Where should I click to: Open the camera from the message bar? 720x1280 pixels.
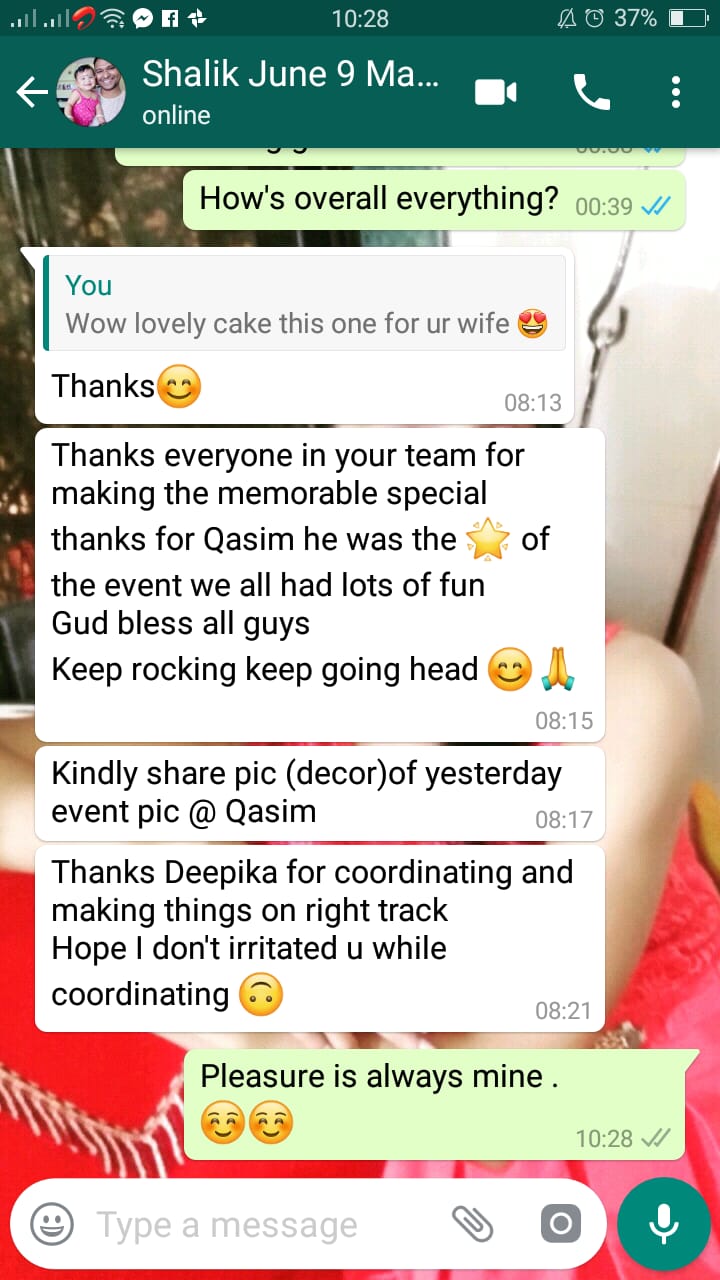560,1223
